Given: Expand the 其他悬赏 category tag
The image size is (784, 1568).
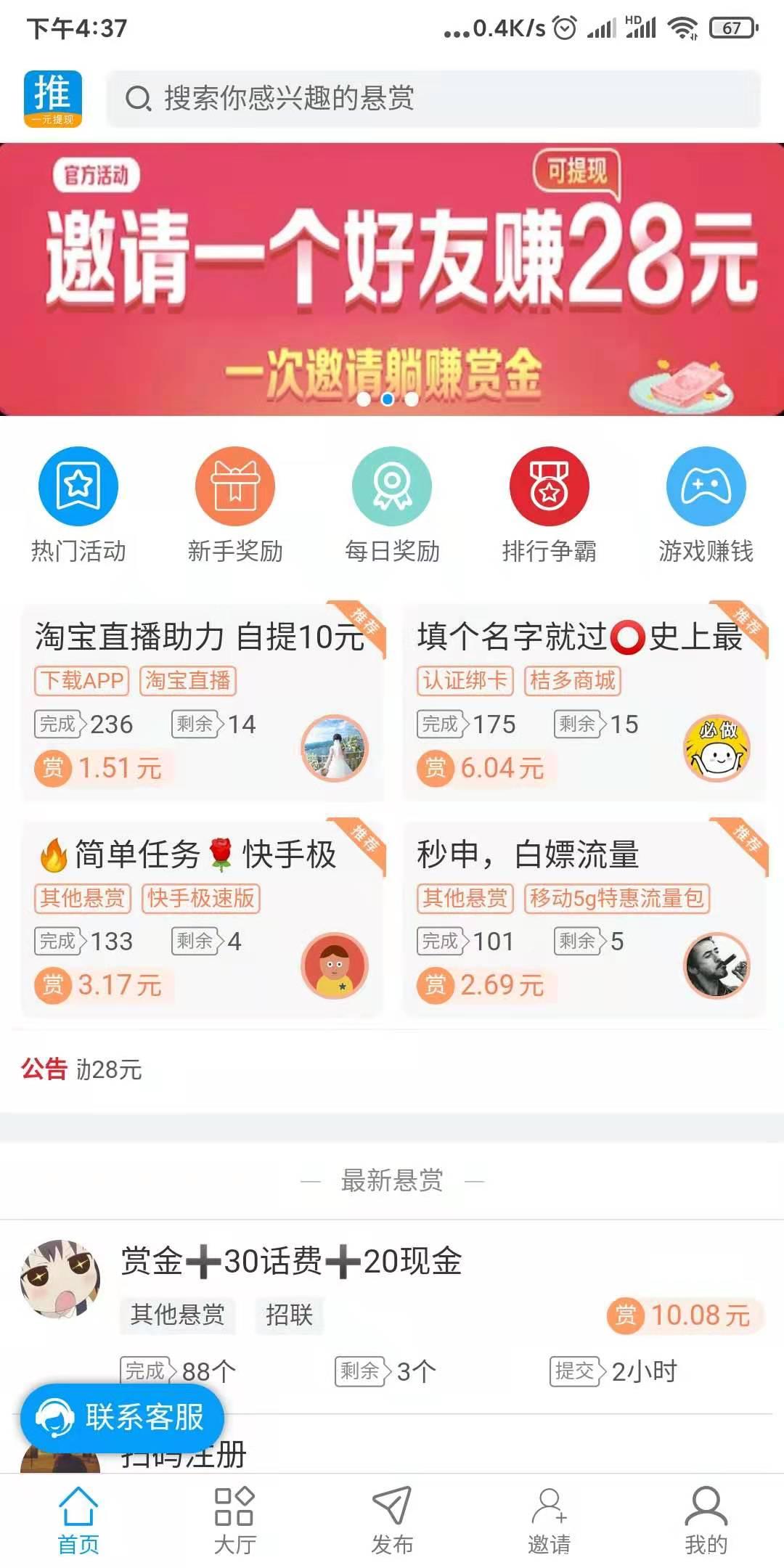Looking at the screenshot, I should point(84,899).
